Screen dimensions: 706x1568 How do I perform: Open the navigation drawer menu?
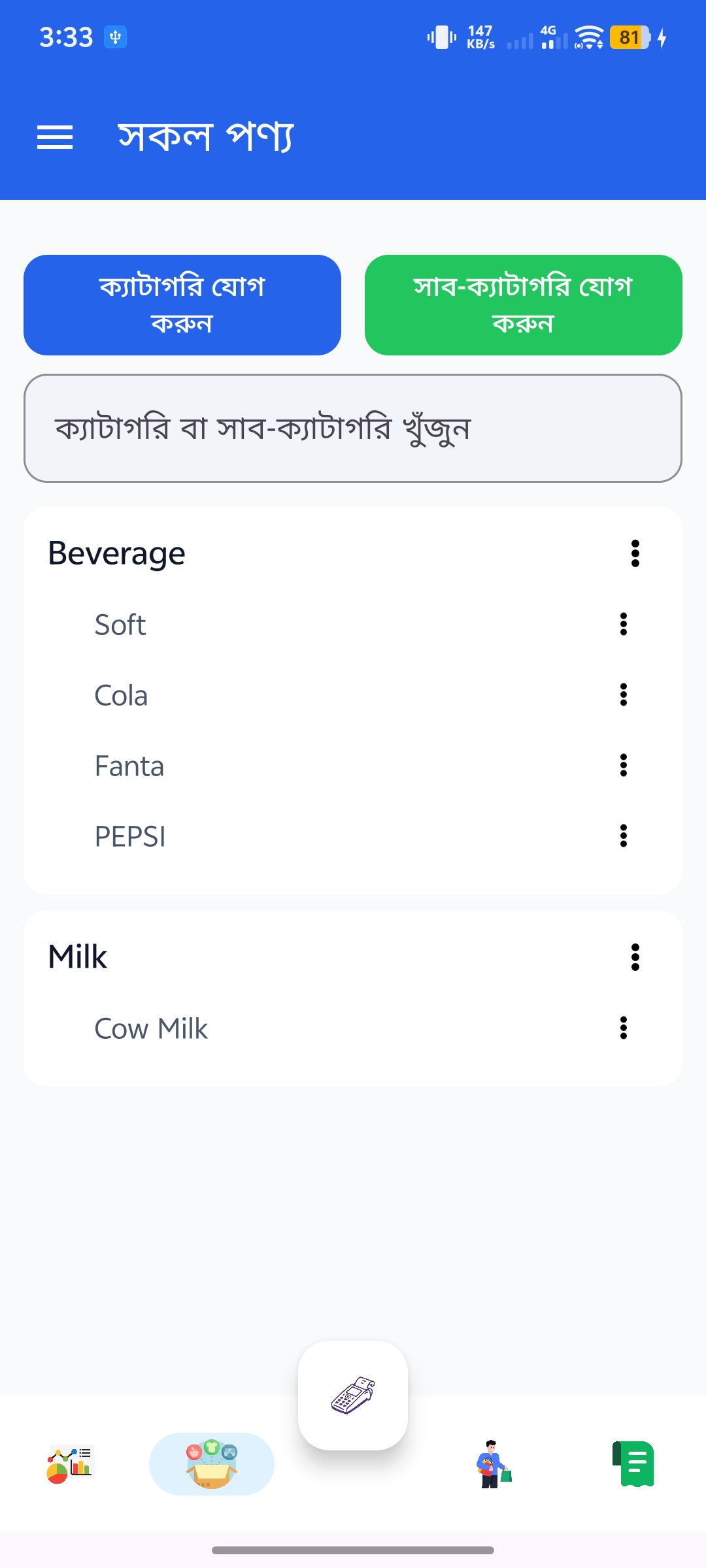click(x=55, y=137)
